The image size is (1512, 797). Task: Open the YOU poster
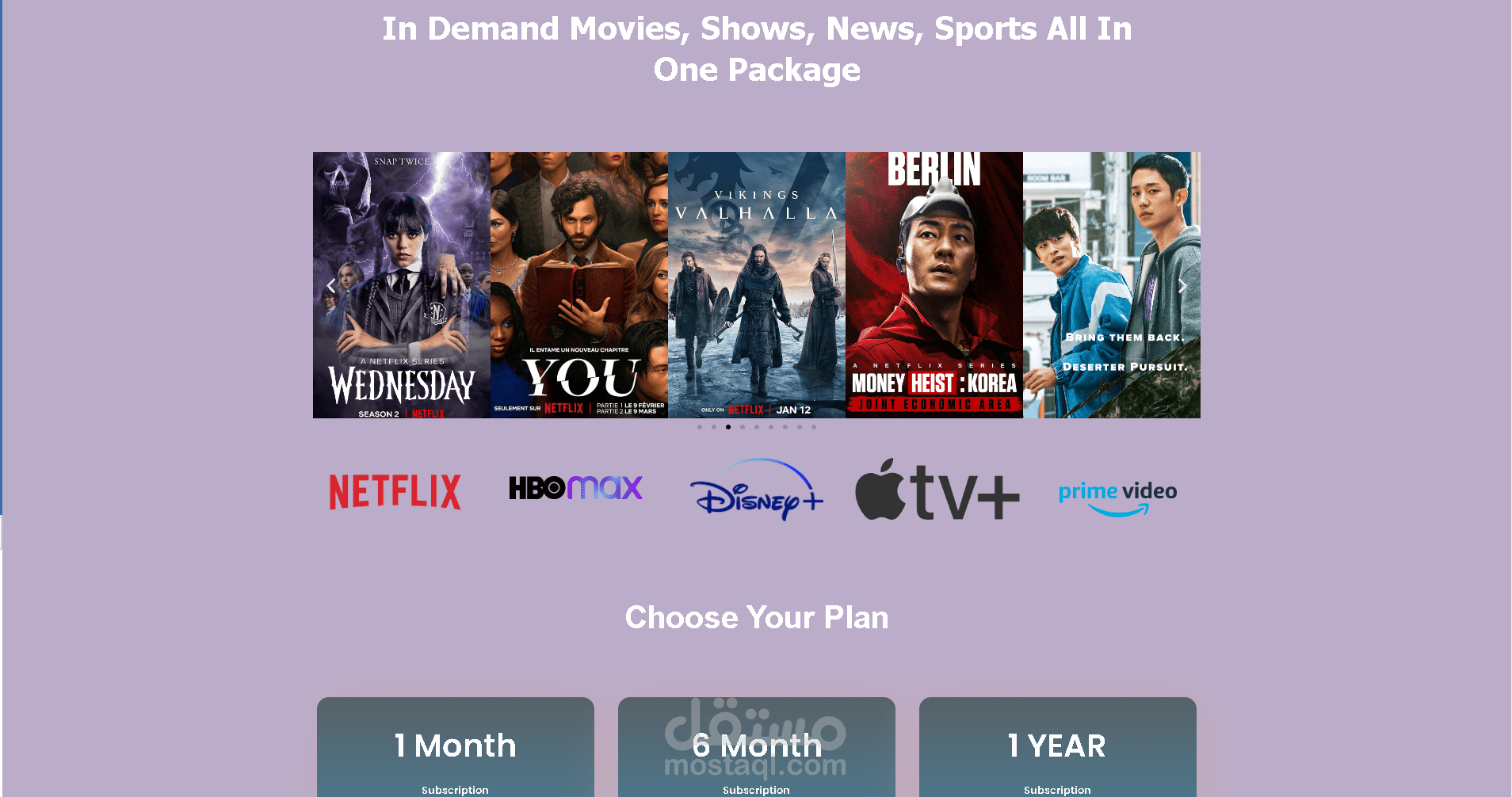(x=579, y=285)
